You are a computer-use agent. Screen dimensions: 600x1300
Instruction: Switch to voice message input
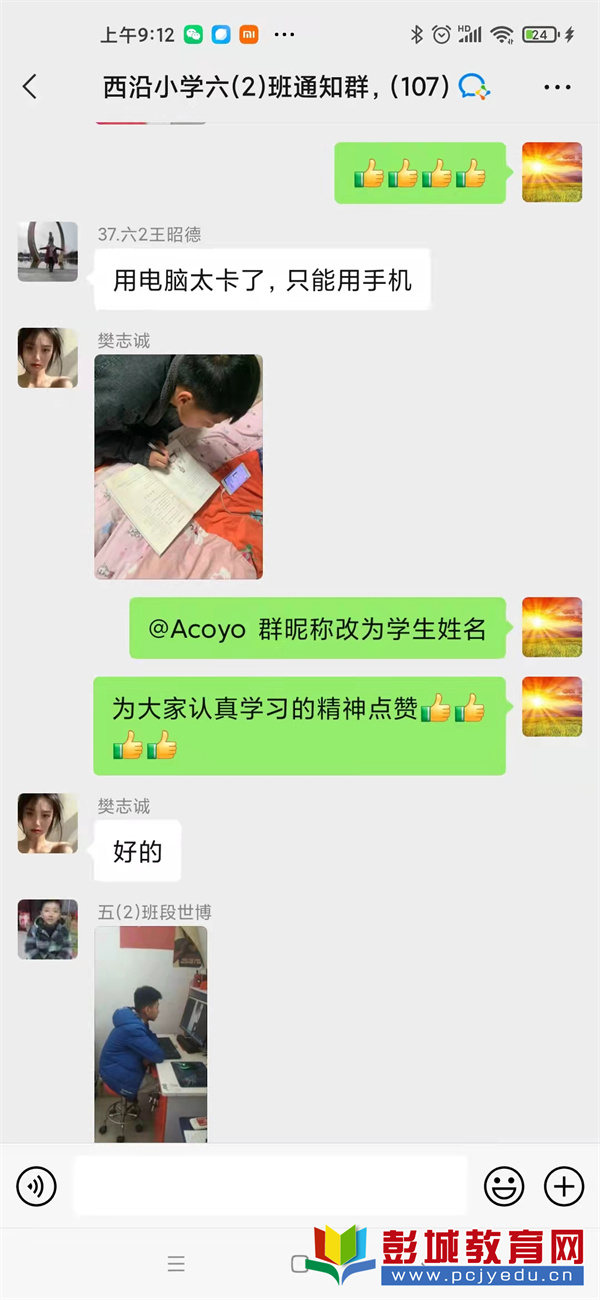tap(37, 1187)
